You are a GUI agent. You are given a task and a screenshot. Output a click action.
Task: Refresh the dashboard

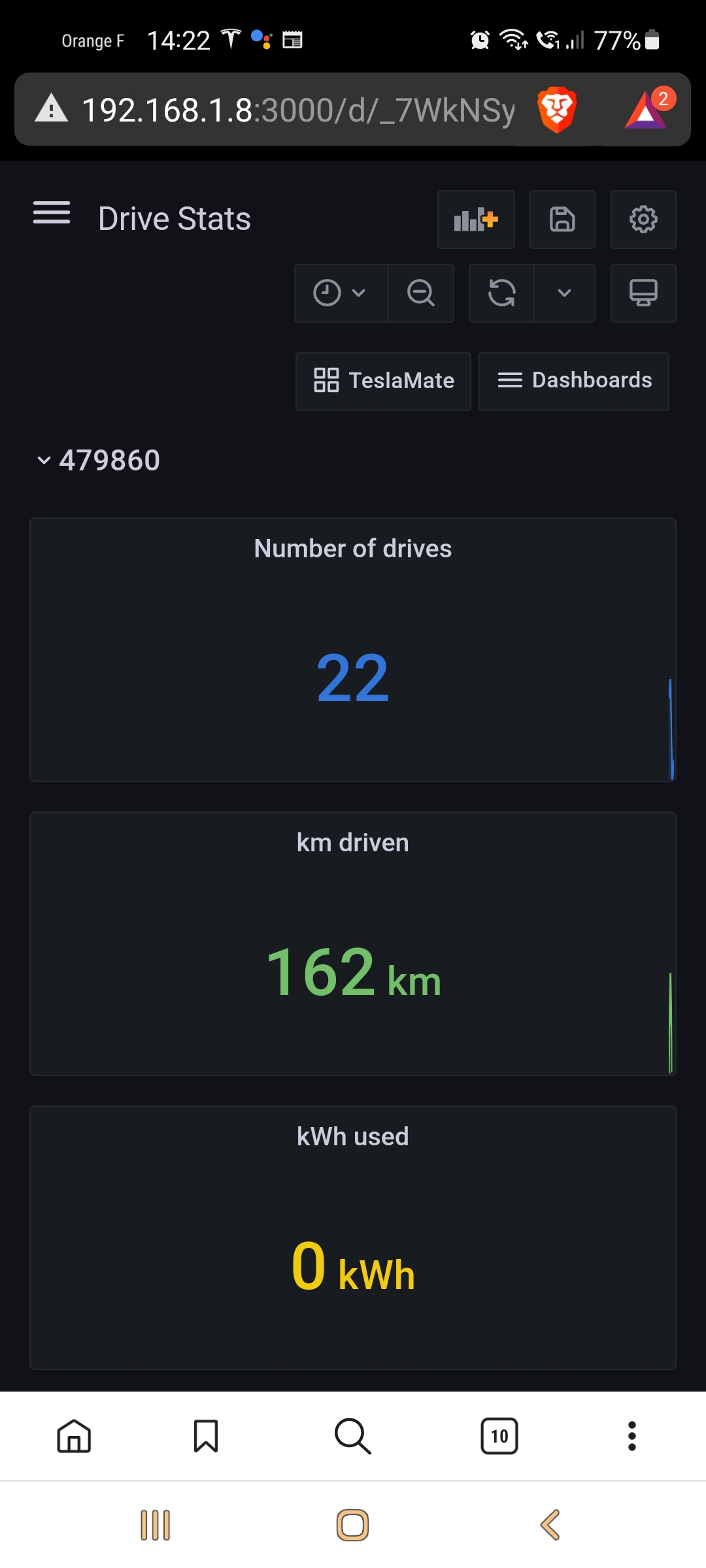click(x=501, y=293)
